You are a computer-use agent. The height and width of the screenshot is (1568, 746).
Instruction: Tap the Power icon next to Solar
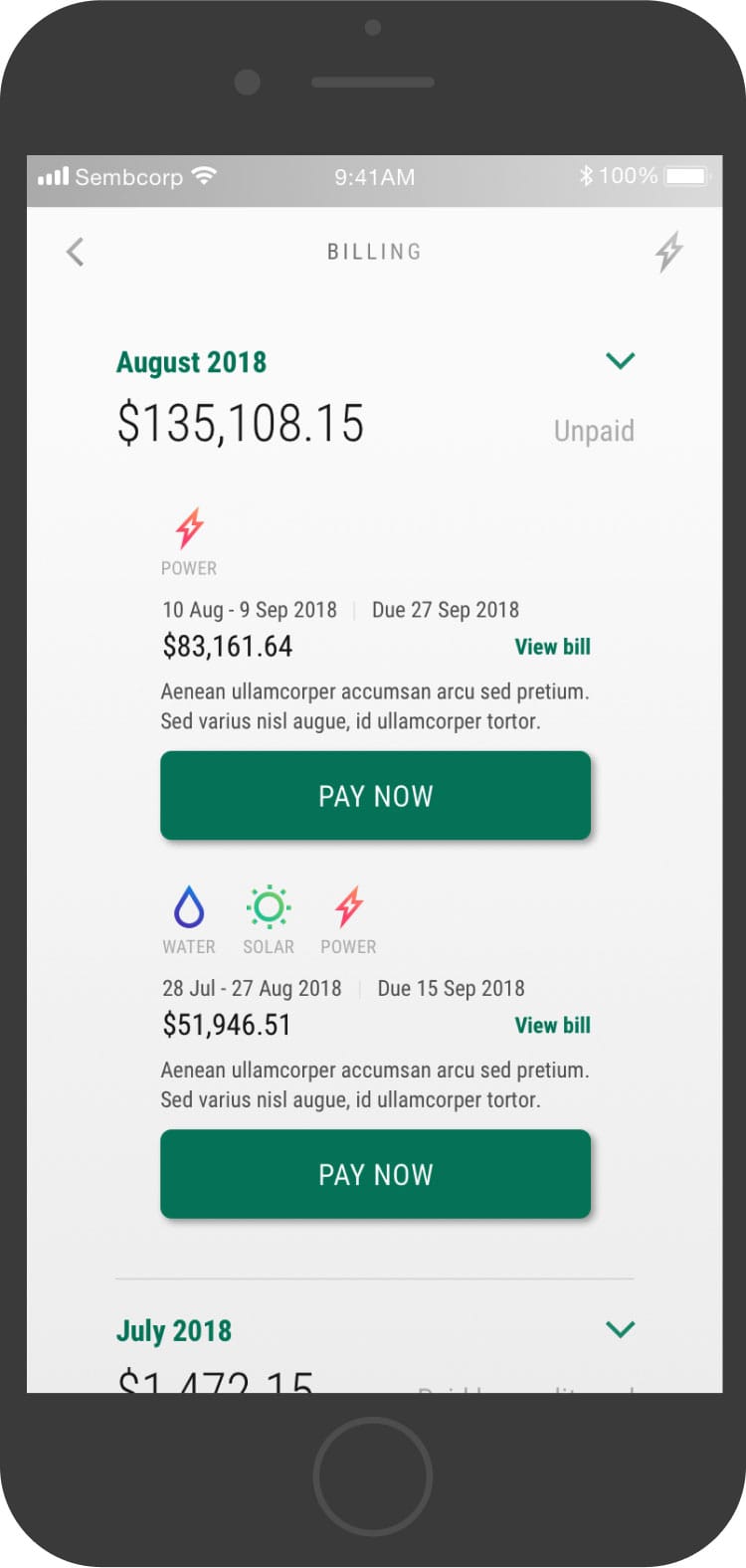click(348, 905)
